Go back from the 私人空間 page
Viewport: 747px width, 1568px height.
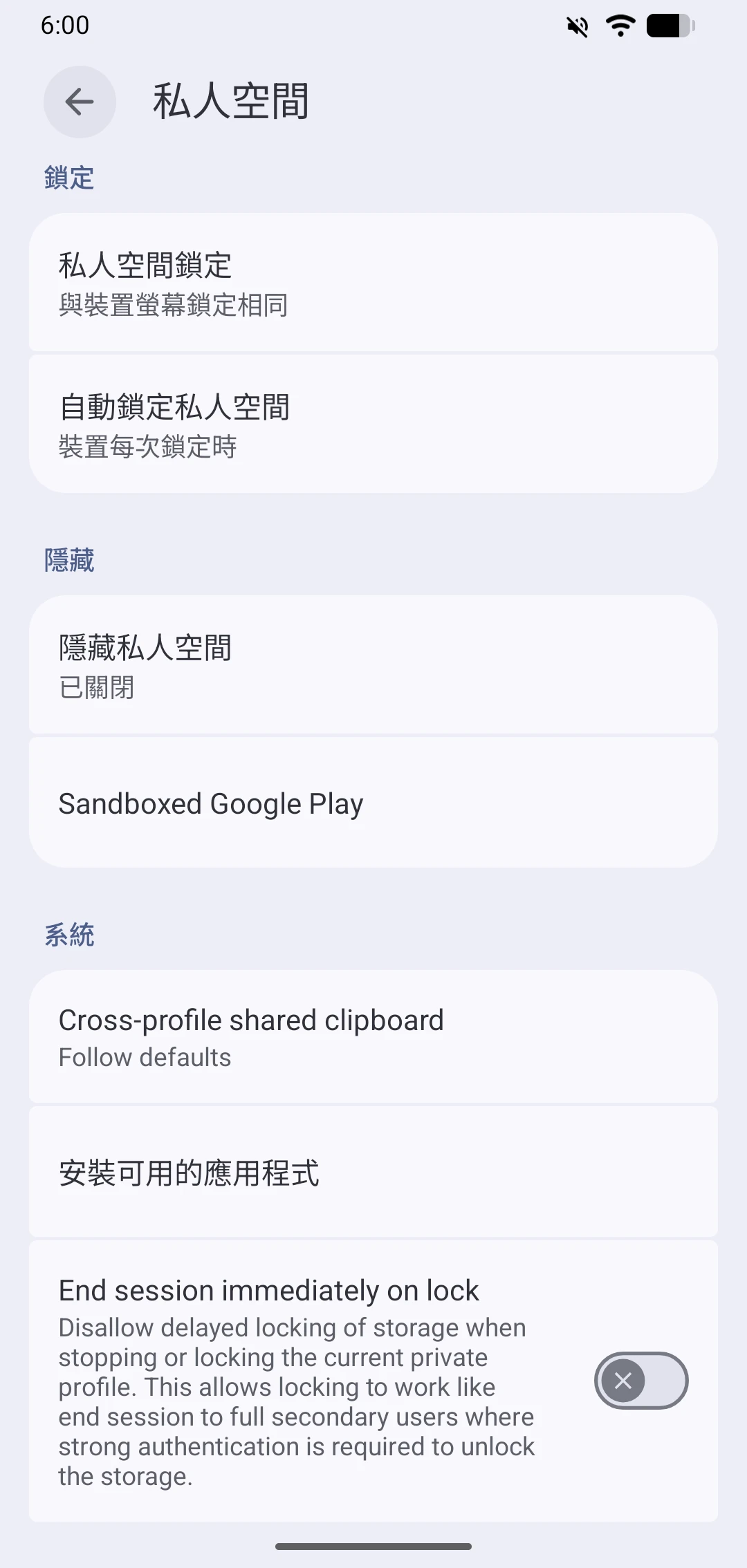pyautogui.click(x=80, y=102)
